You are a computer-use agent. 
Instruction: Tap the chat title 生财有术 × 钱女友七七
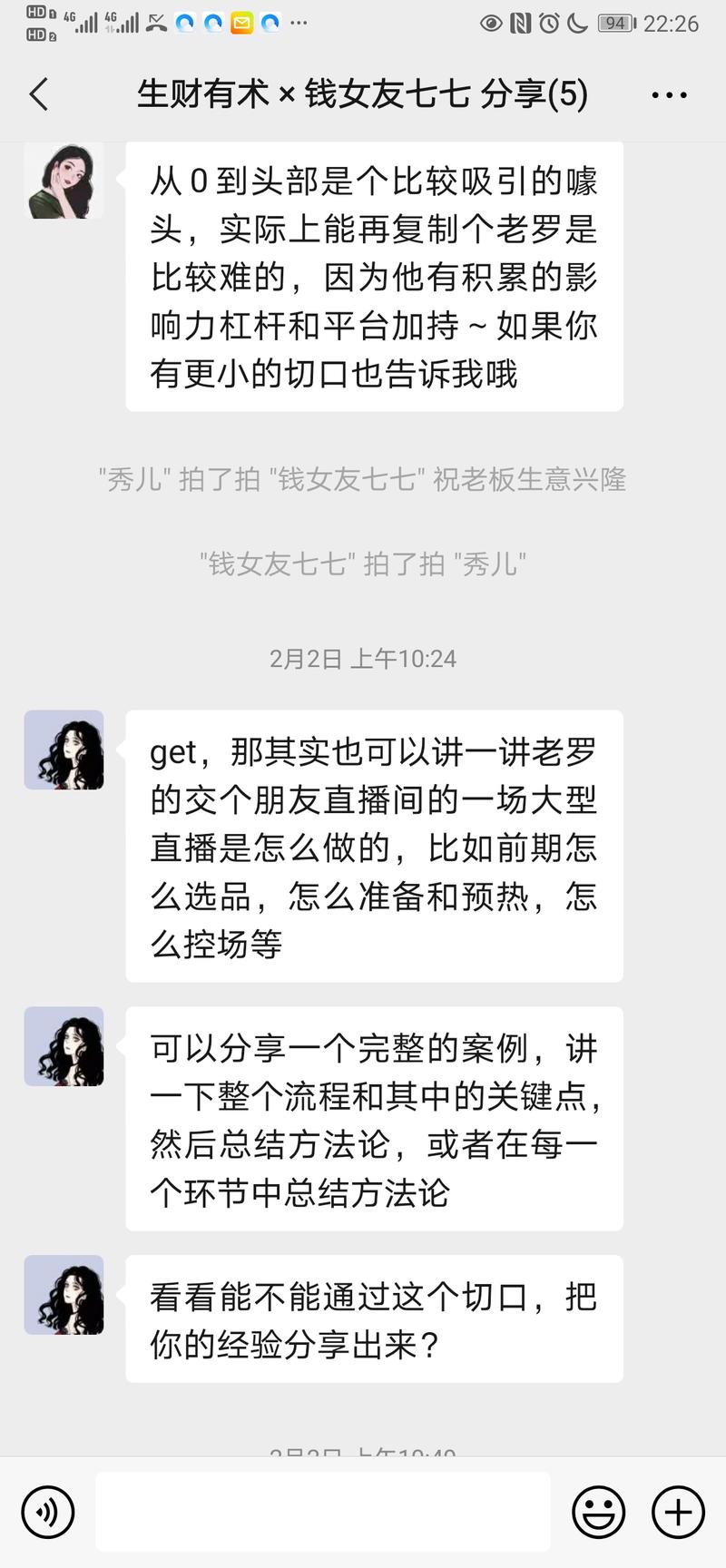[x=363, y=93]
